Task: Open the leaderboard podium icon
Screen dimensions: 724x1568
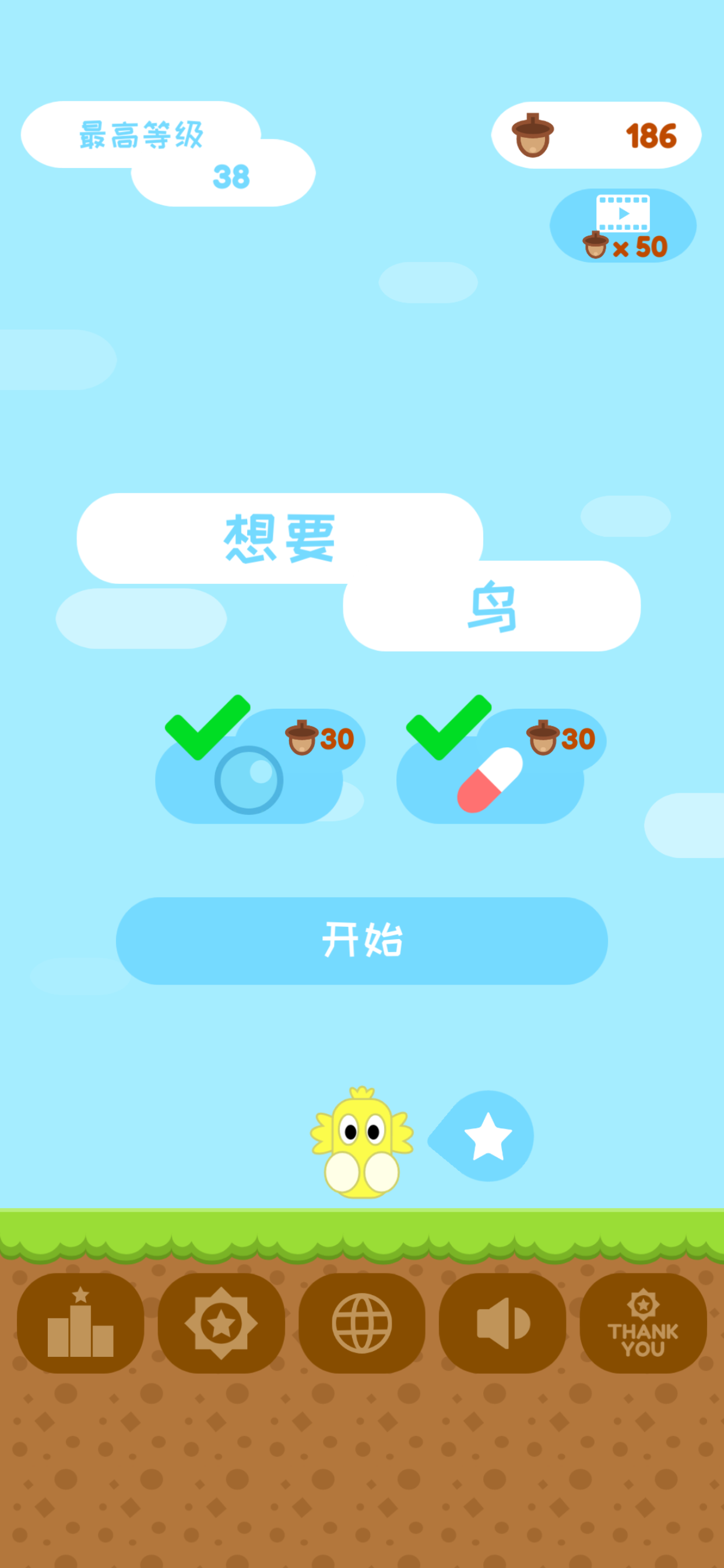Action: click(x=80, y=1322)
